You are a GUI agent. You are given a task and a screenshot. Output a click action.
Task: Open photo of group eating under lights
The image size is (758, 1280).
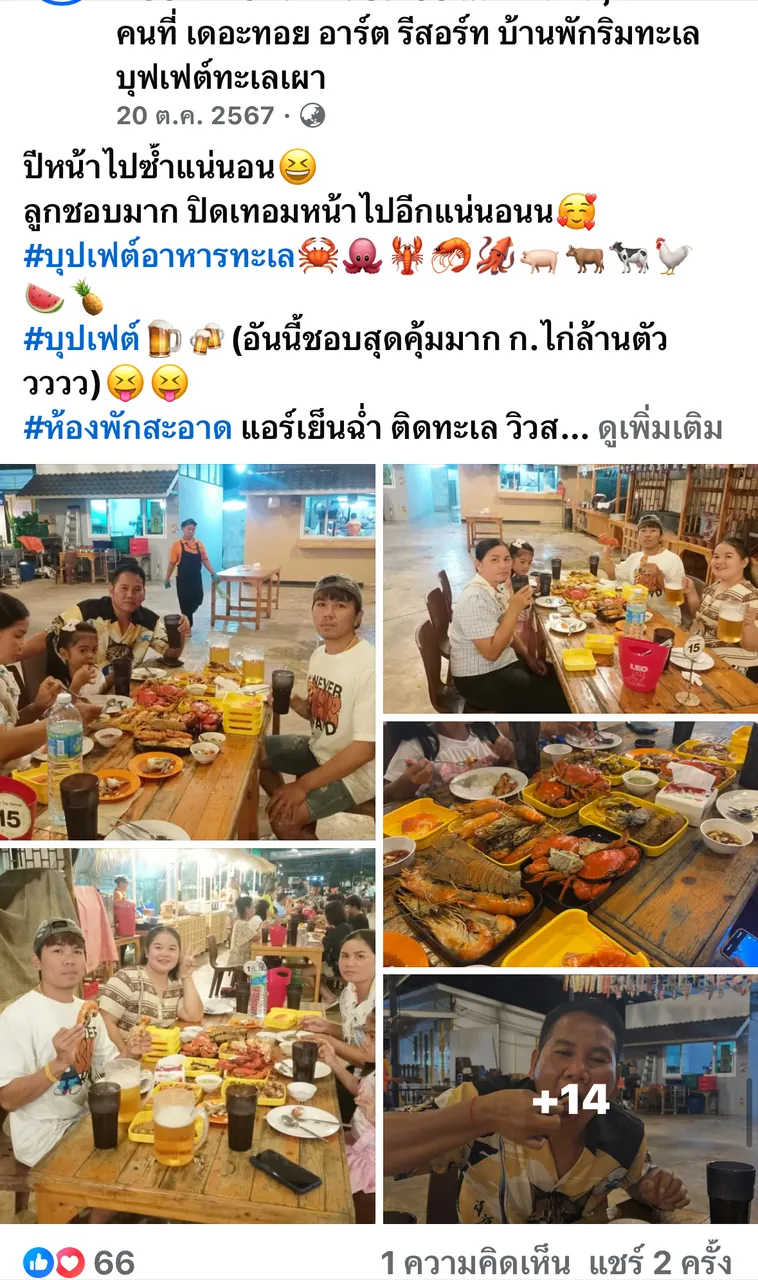click(x=188, y=1035)
